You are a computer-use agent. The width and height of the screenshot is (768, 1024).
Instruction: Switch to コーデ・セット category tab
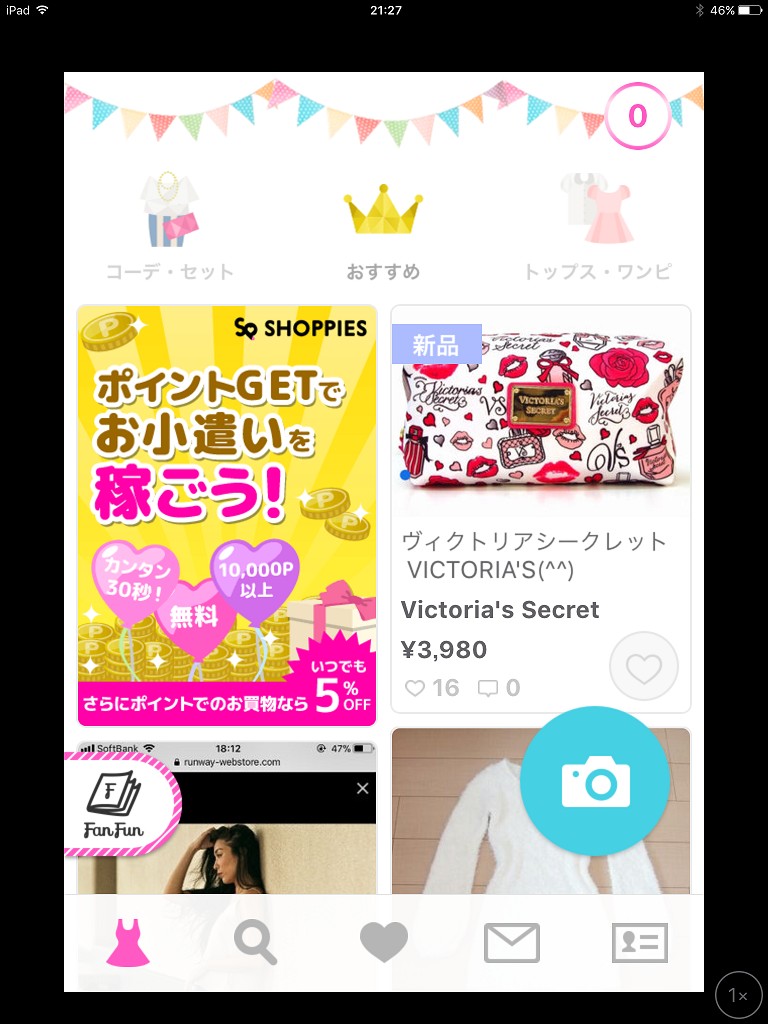click(169, 226)
